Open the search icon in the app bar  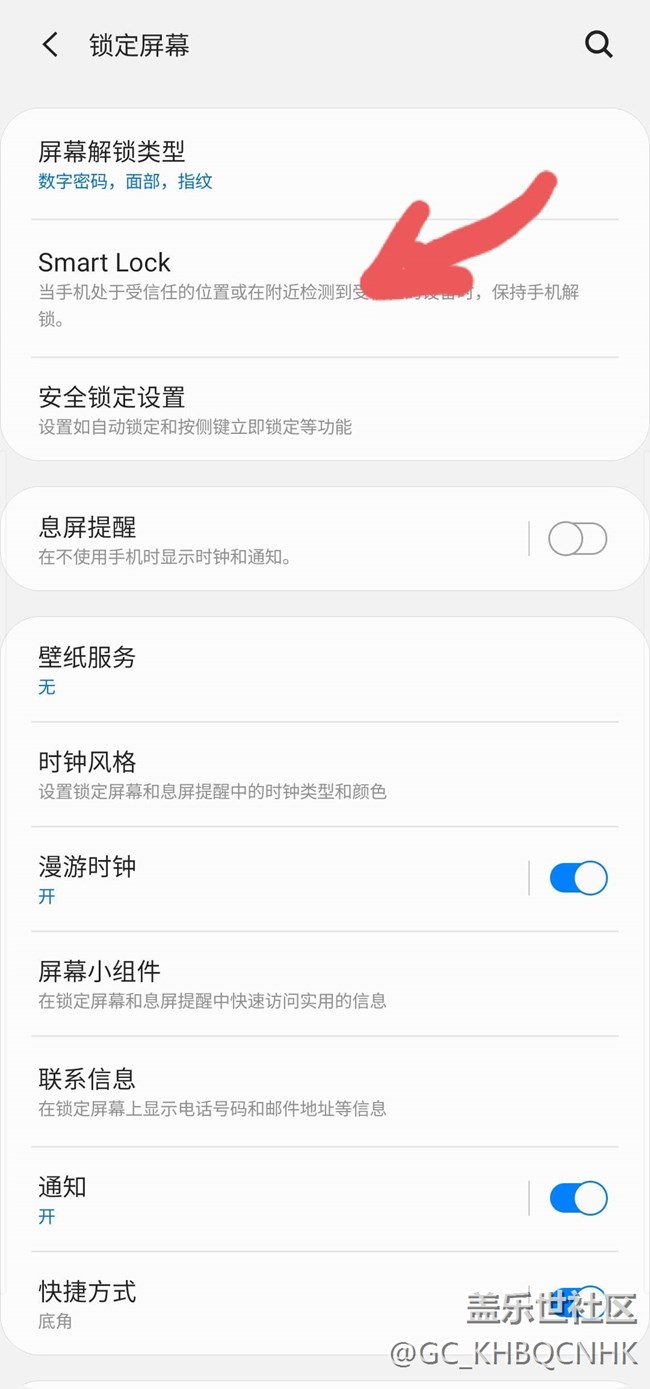pyautogui.click(x=598, y=45)
